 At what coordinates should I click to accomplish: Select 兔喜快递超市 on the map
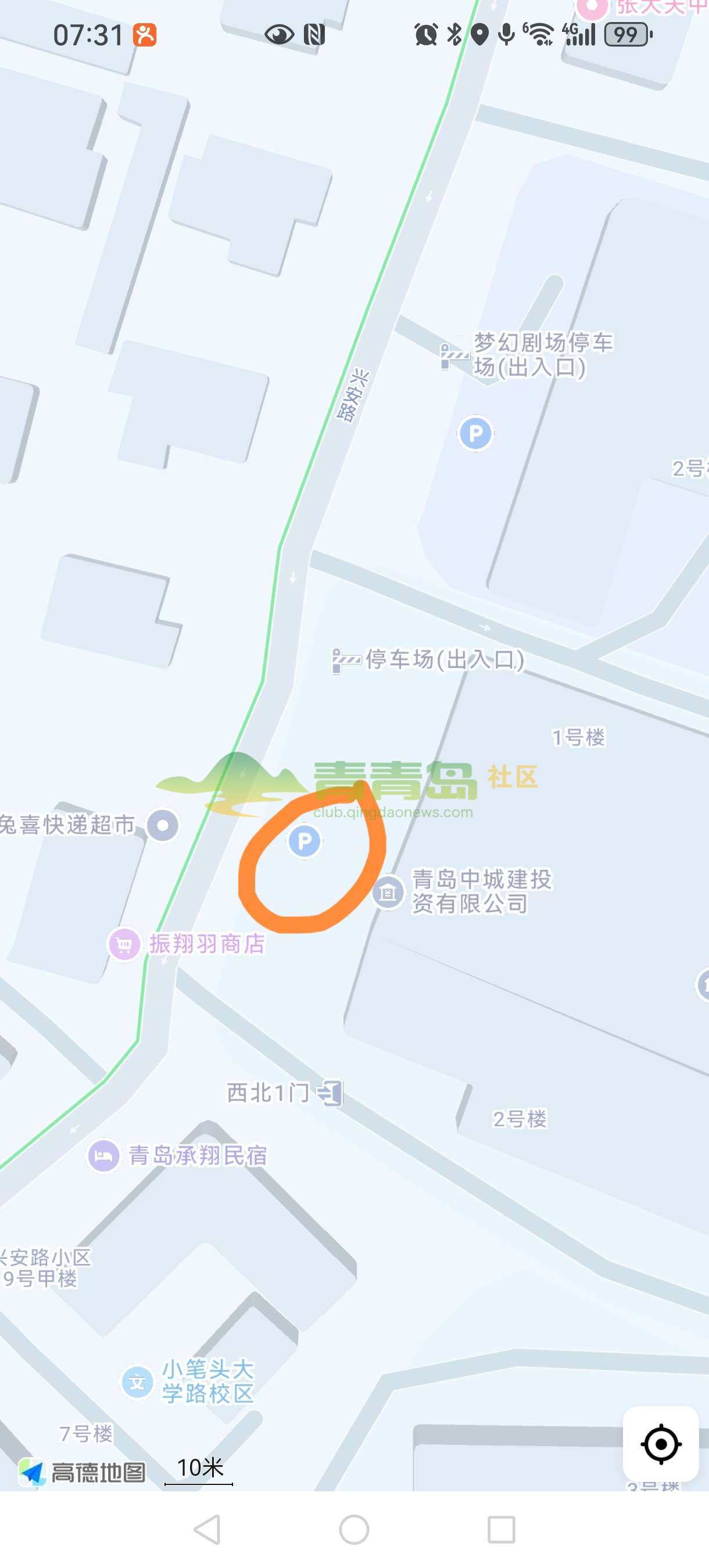pyautogui.click(x=163, y=826)
